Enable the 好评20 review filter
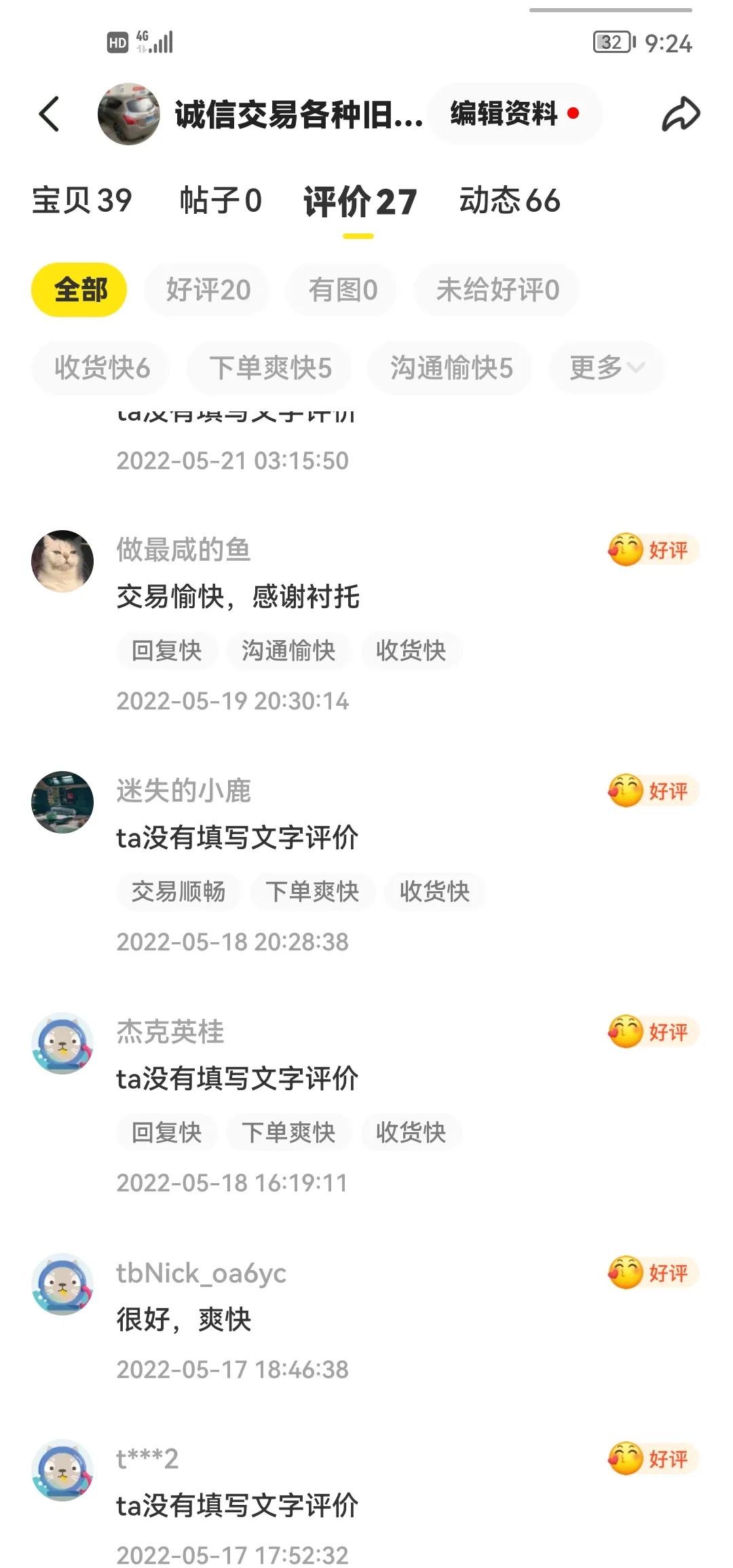 point(206,288)
